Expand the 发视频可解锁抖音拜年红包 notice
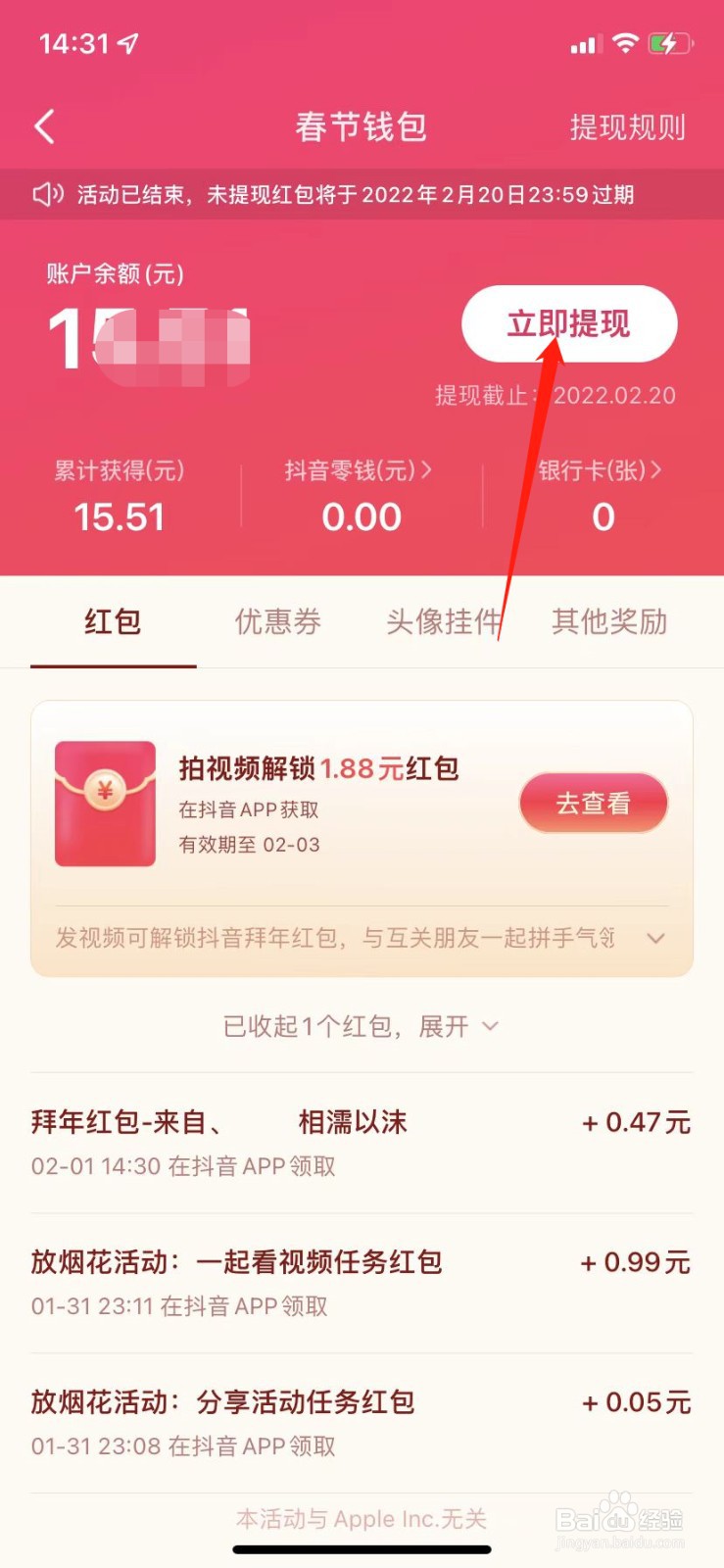Screen dimensions: 724x1568 pos(654,938)
